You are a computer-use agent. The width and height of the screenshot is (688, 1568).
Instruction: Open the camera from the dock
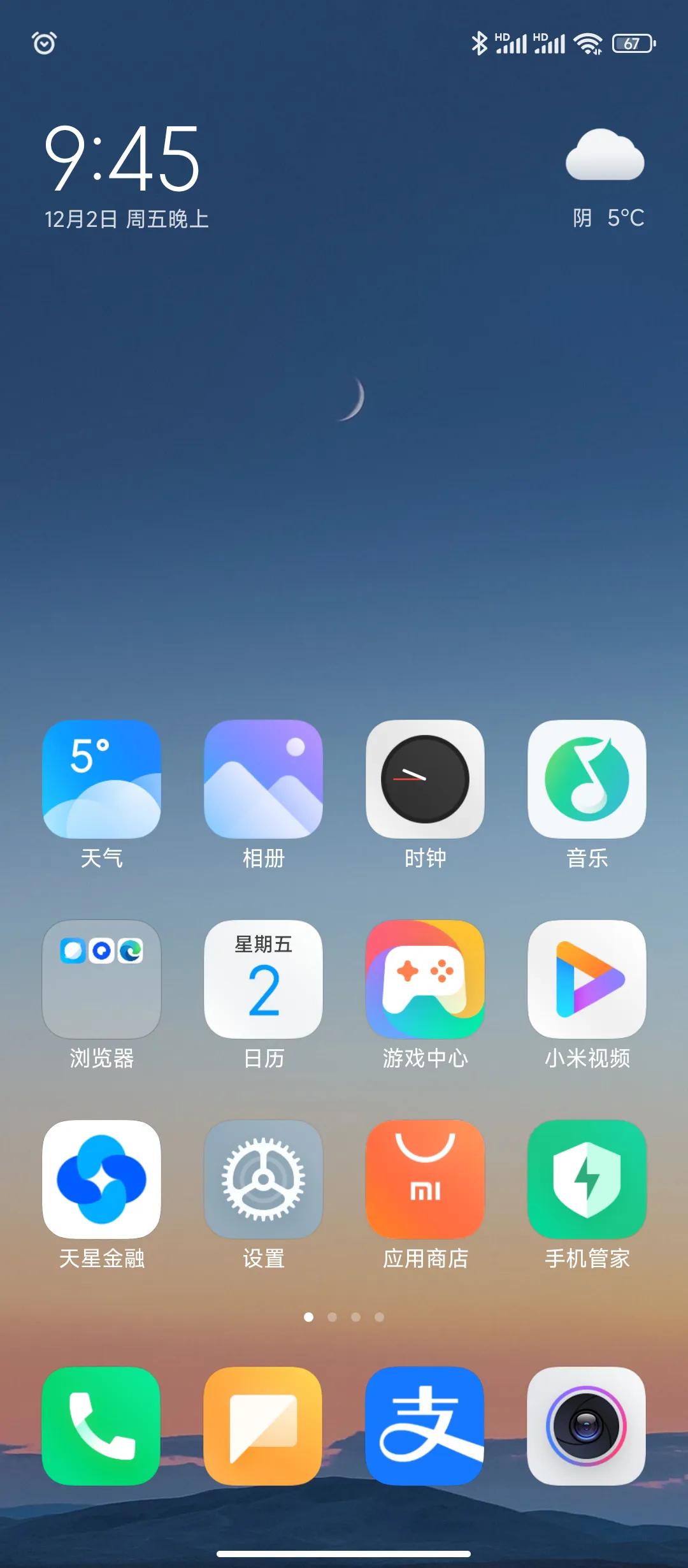[587, 1426]
